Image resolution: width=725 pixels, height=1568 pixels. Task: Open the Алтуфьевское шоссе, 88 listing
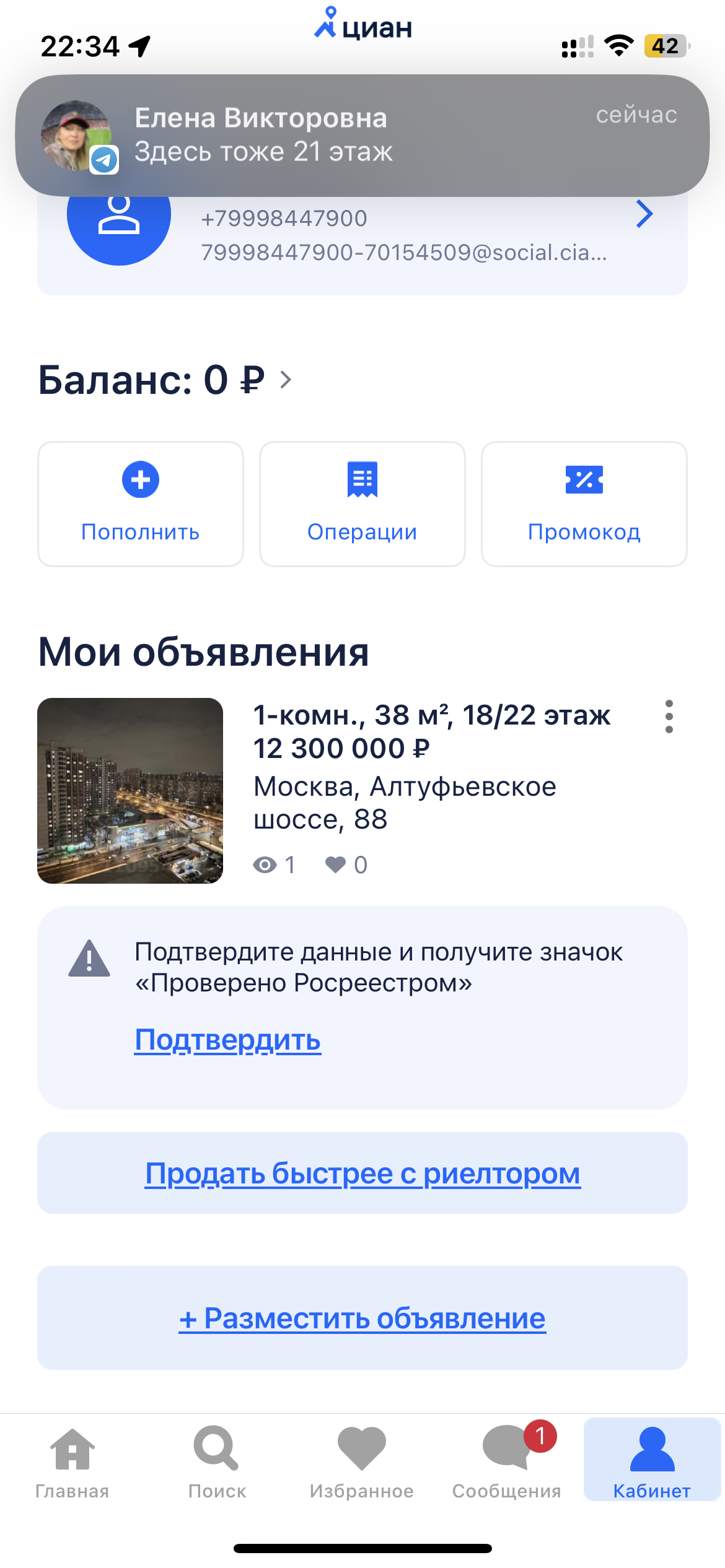pos(403,786)
